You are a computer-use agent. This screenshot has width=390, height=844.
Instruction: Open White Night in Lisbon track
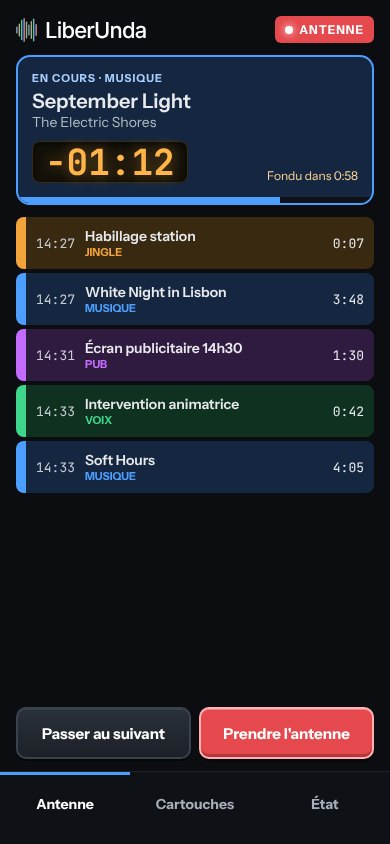pyautogui.click(x=195, y=299)
